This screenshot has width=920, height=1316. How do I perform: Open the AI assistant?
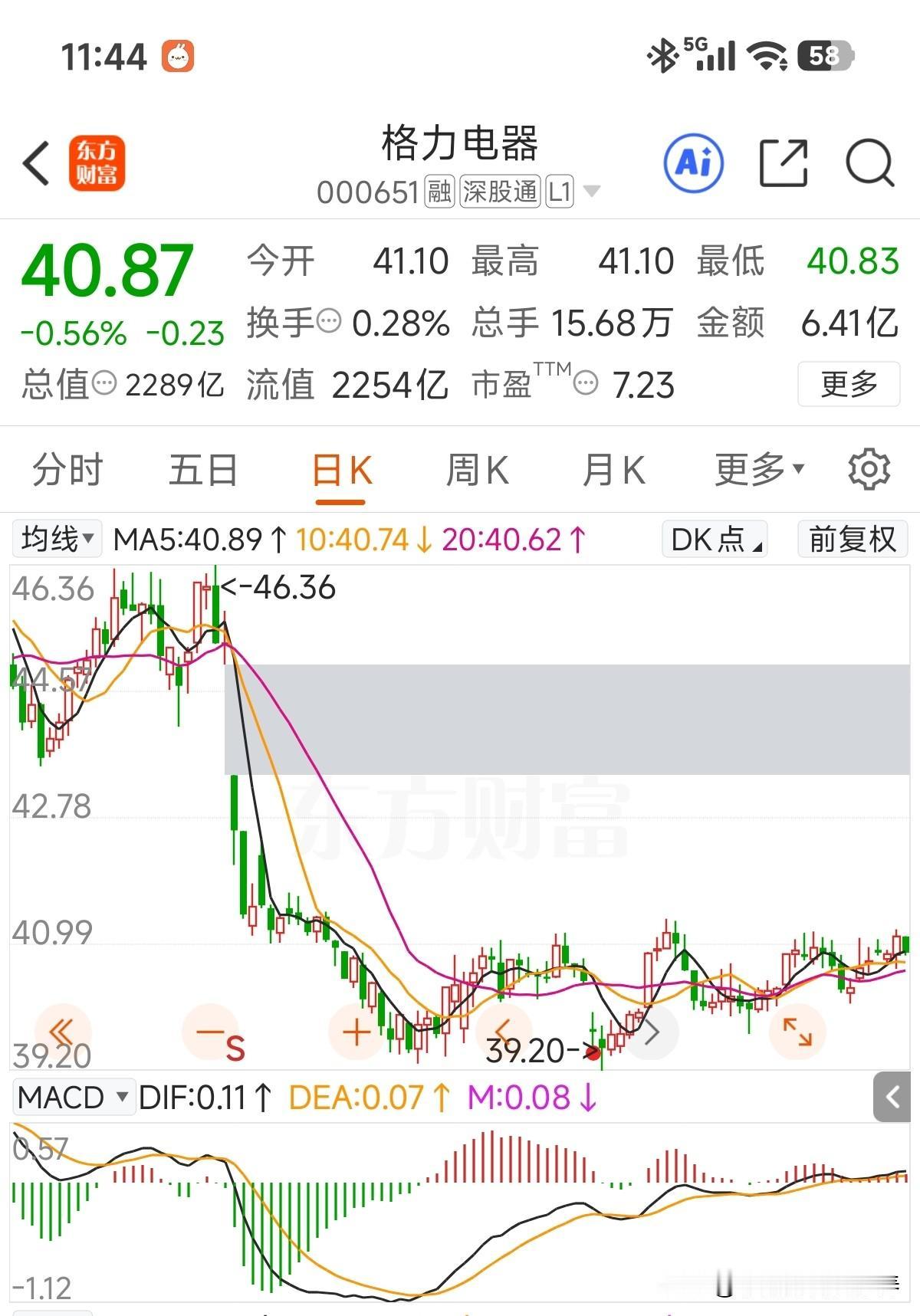click(x=695, y=162)
